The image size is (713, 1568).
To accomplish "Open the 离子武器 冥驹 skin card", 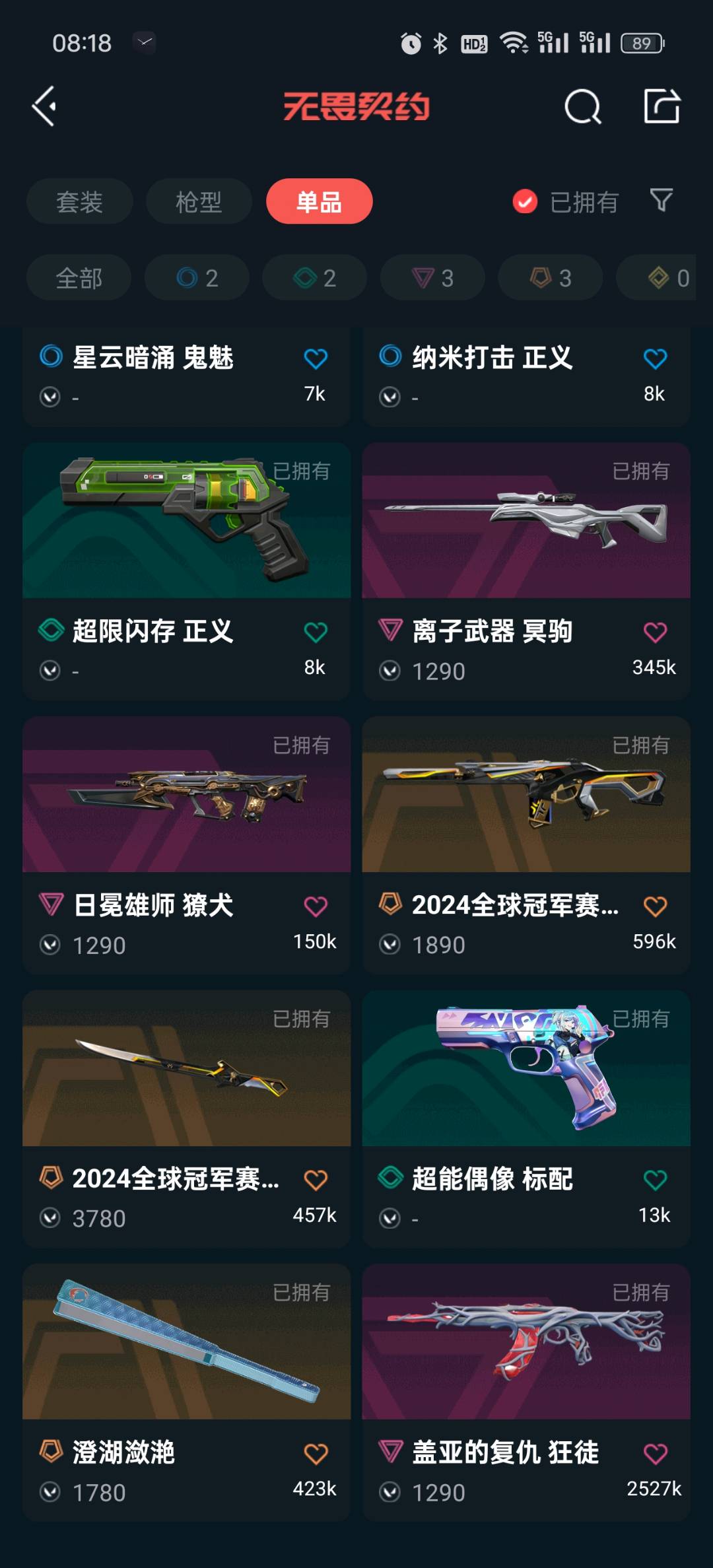I will pyautogui.click(x=526, y=571).
